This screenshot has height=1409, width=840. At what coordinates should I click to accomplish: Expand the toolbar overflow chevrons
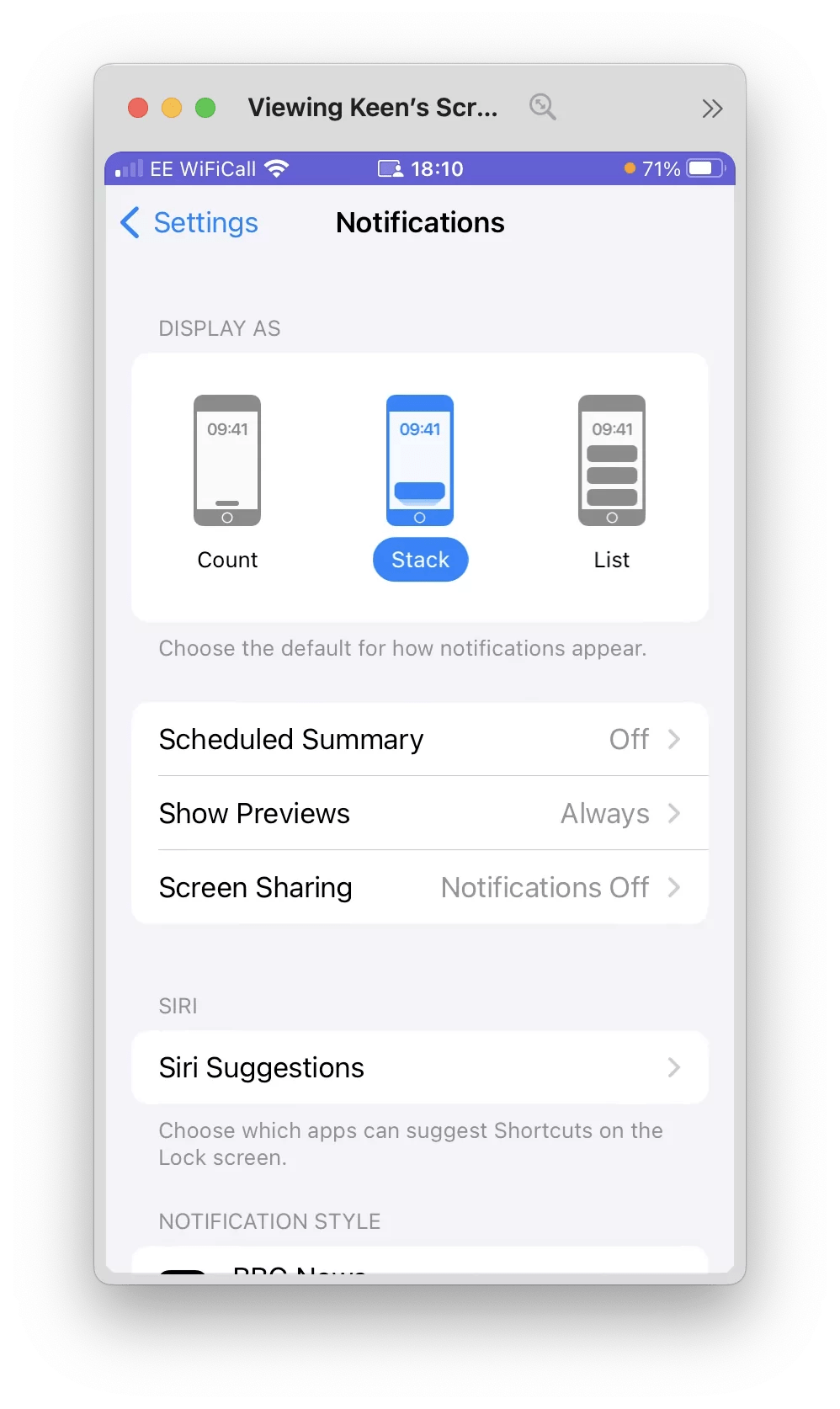point(712,109)
